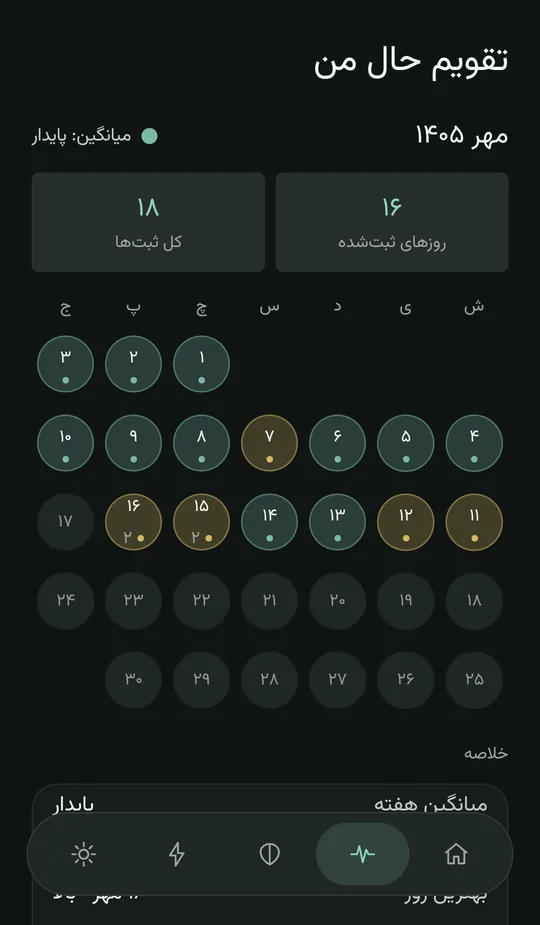Open day ۱۳ mood entry
This screenshot has width=540, height=925.
pos(338,522)
